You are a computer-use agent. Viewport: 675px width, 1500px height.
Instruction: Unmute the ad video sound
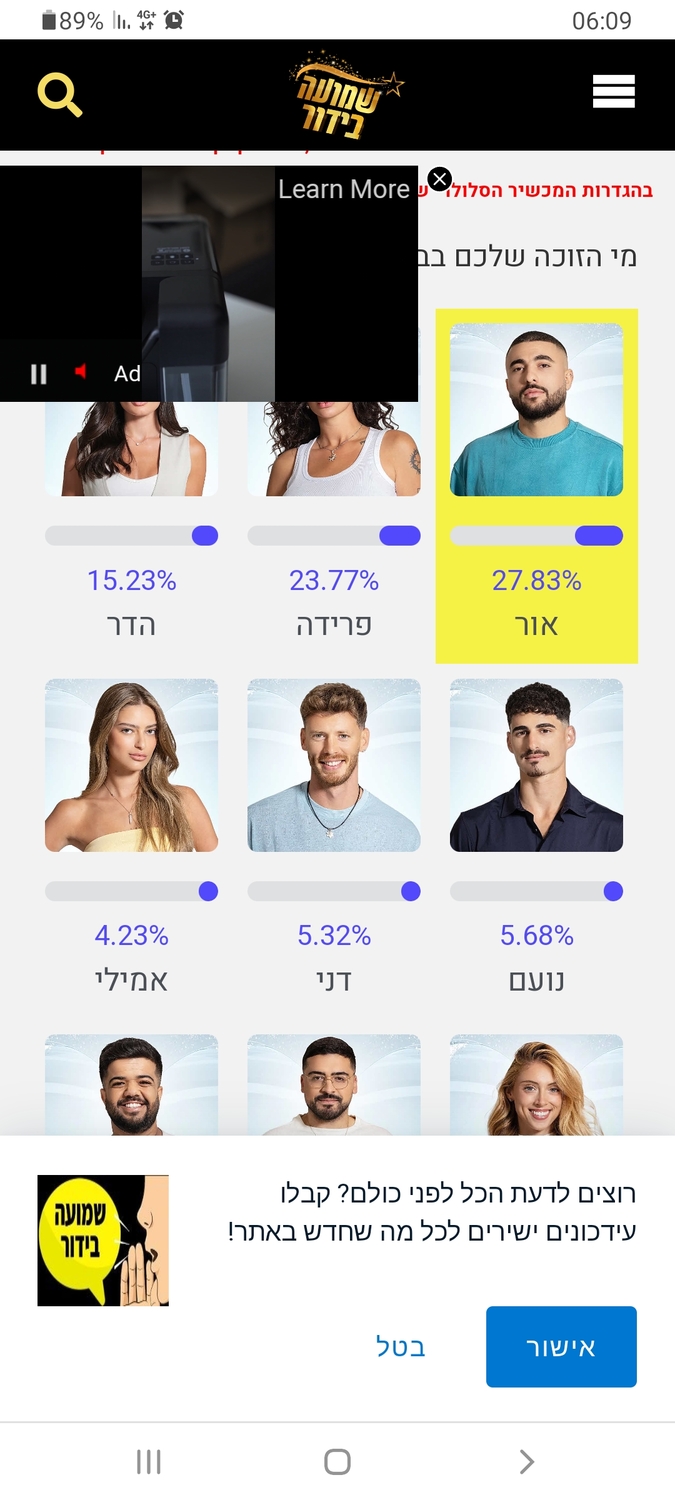tap(81, 372)
